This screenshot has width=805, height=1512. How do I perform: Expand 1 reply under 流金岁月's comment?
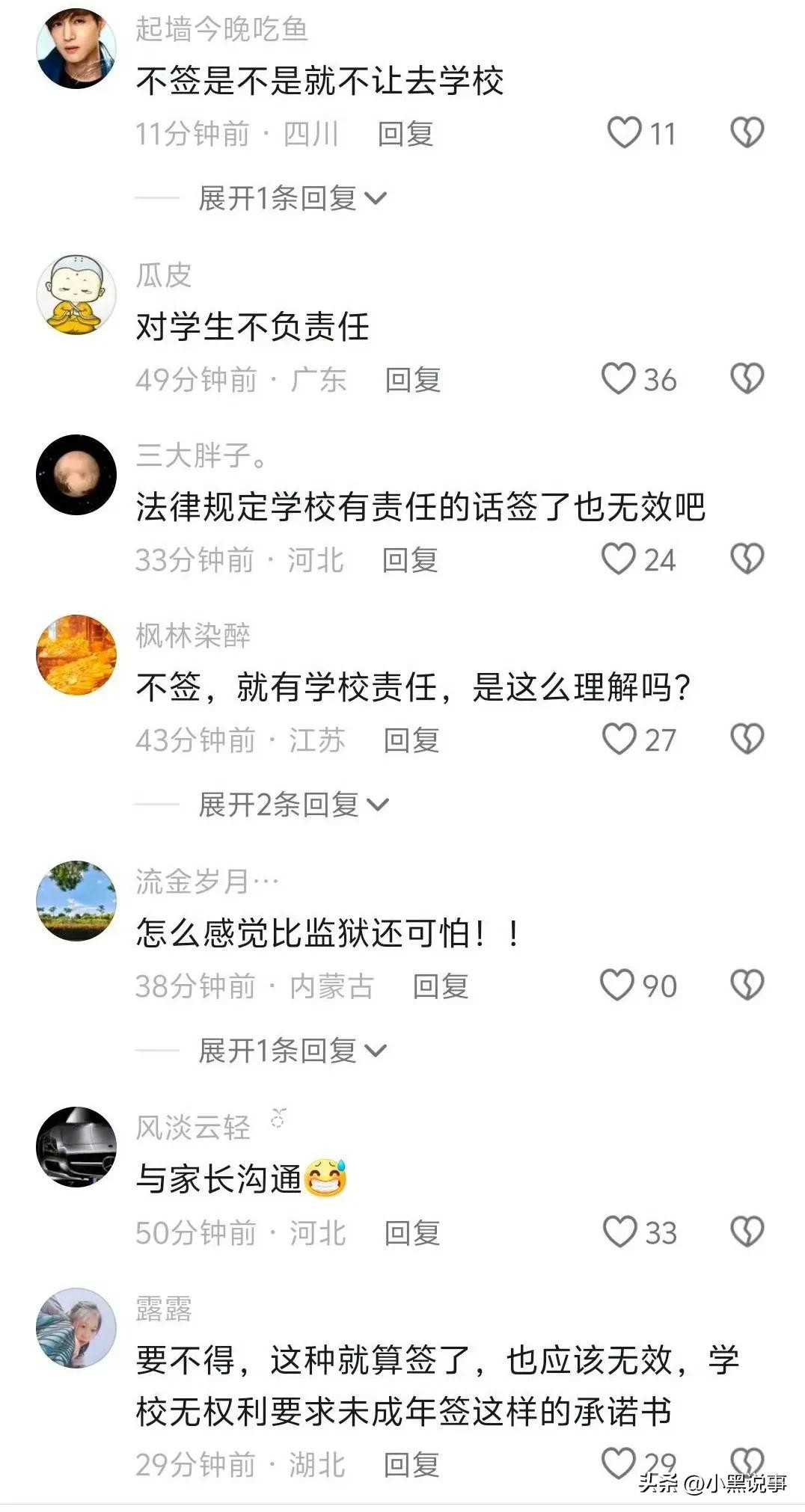pyautogui.click(x=292, y=1051)
